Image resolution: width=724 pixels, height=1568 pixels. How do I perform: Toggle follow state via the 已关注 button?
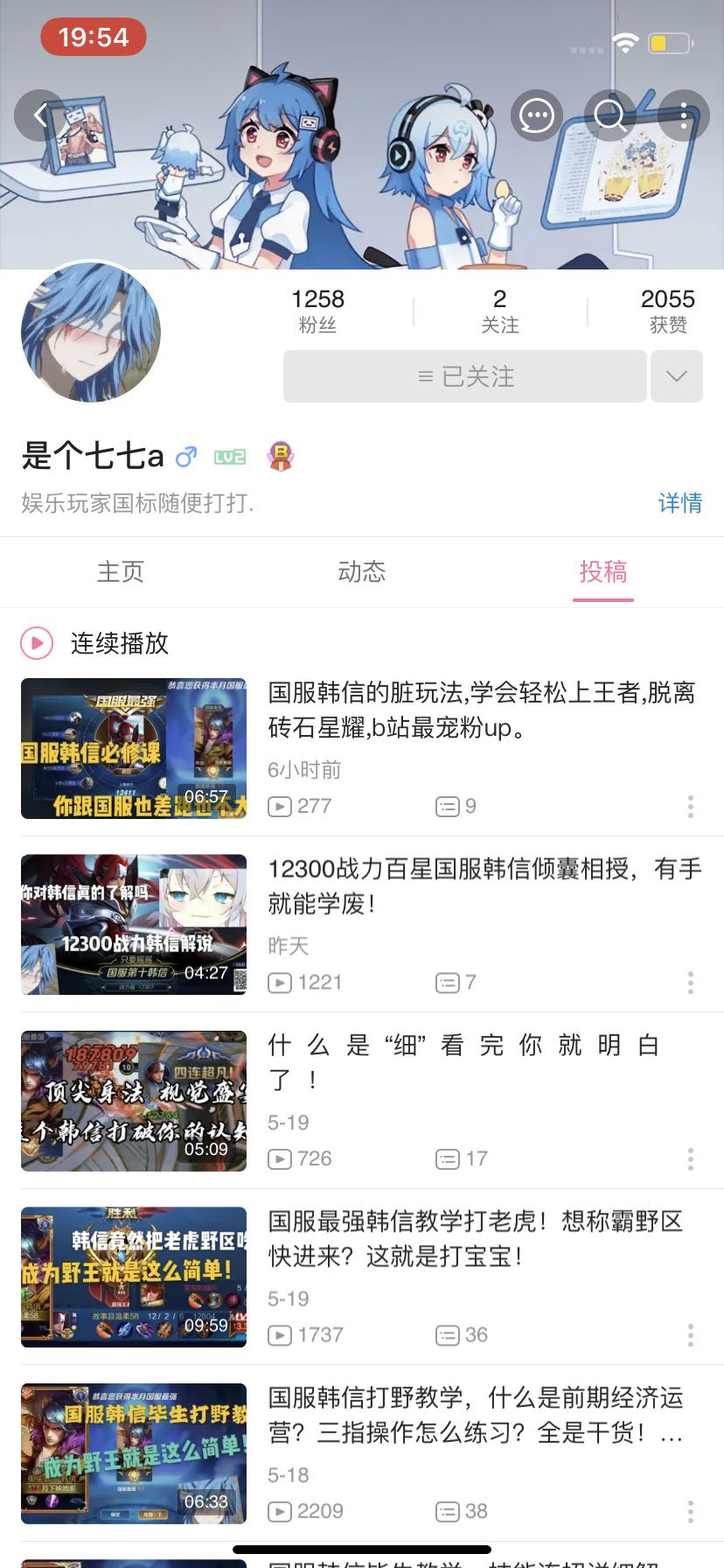(x=464, y=376)
